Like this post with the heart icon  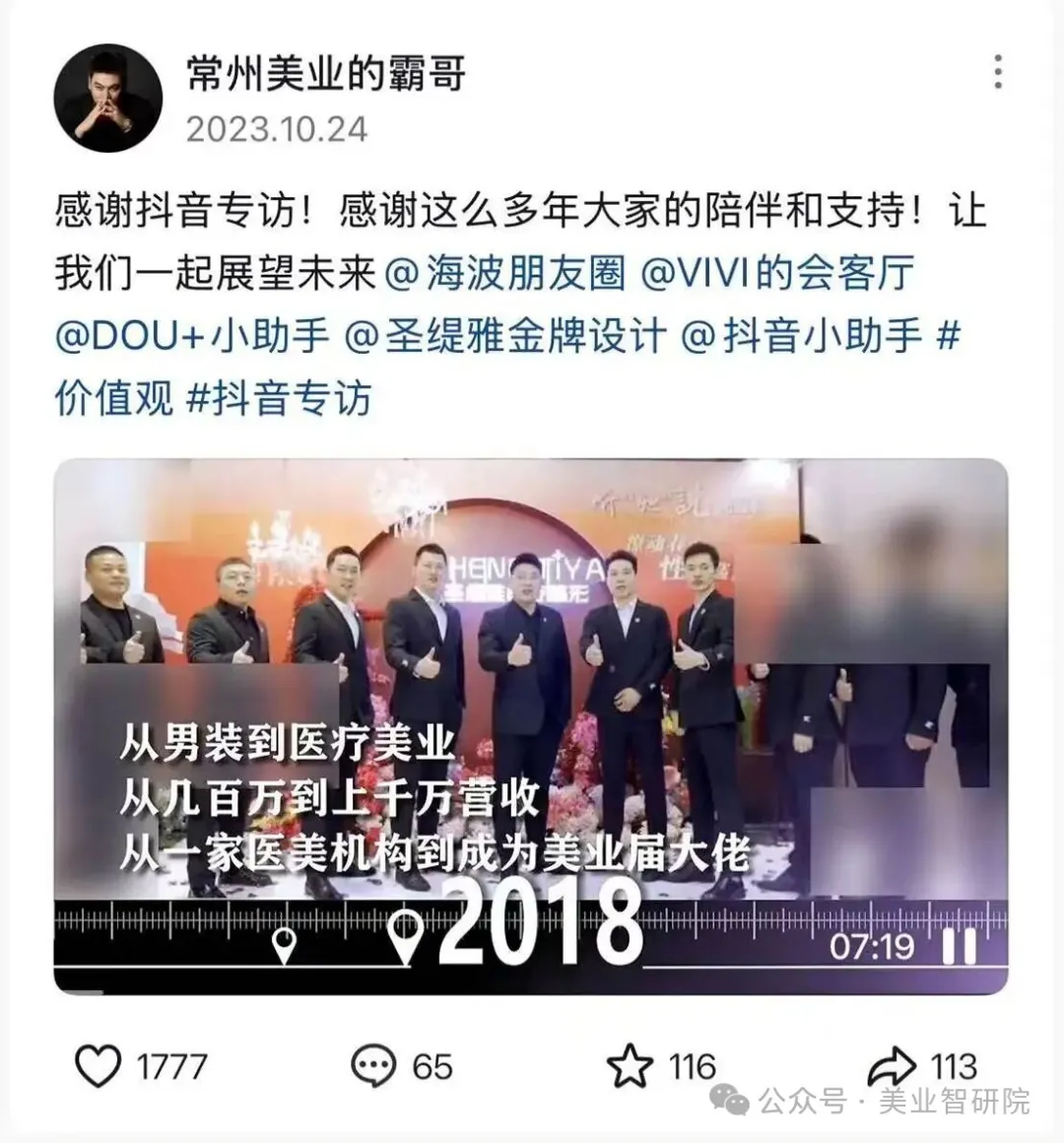click(98, 1066)
